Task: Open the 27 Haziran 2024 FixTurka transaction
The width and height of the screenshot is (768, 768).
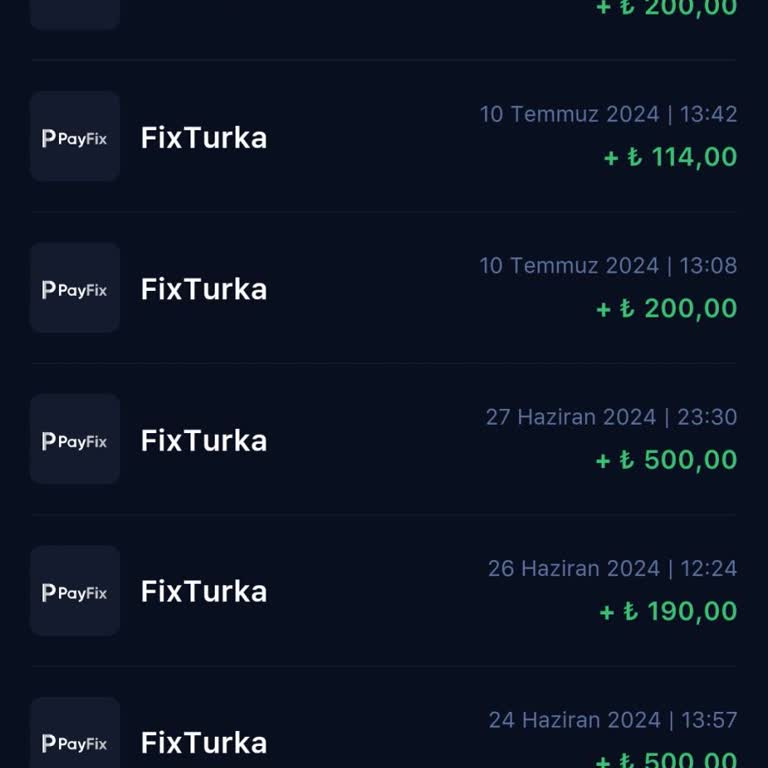Action: click(x=384, y=440)
